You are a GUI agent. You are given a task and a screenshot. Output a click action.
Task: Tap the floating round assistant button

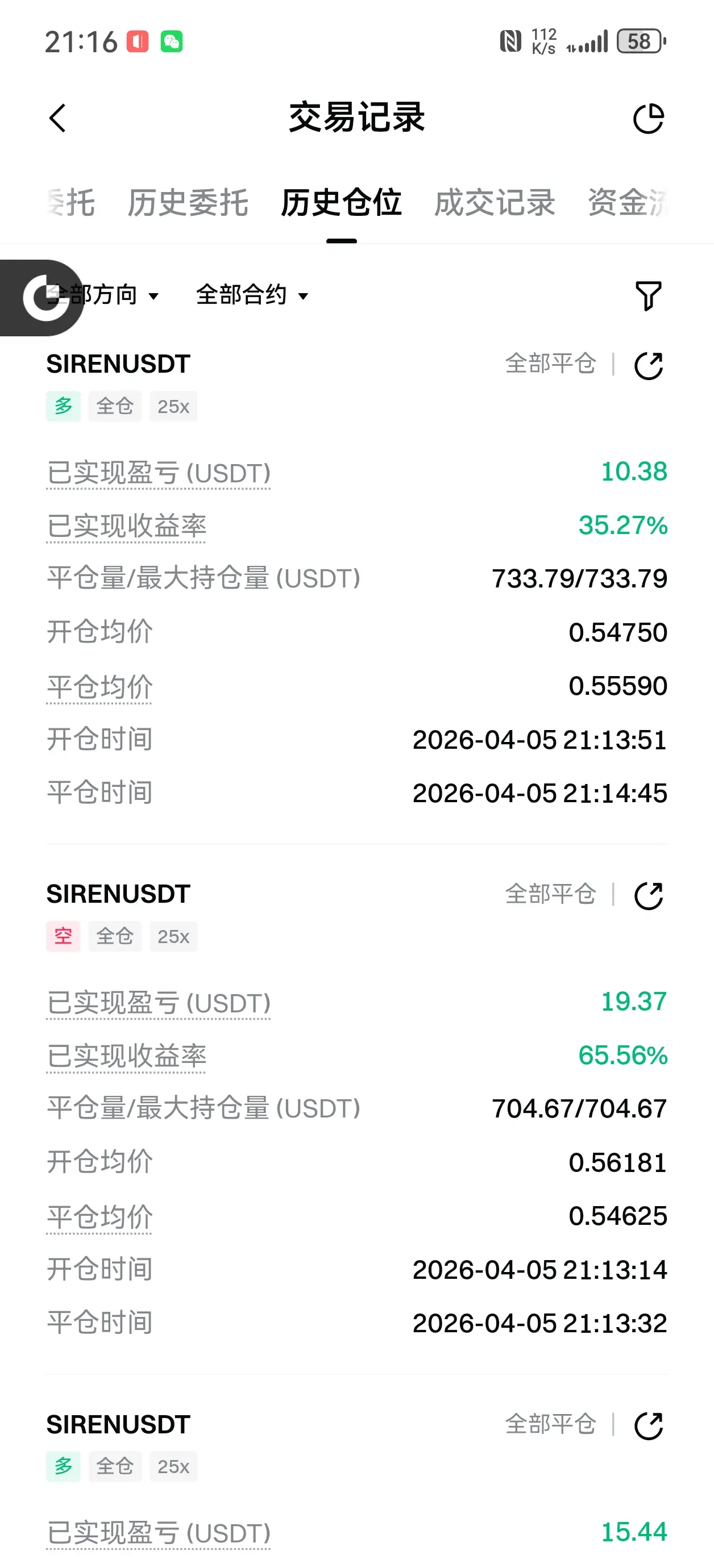tap(41, 298)
